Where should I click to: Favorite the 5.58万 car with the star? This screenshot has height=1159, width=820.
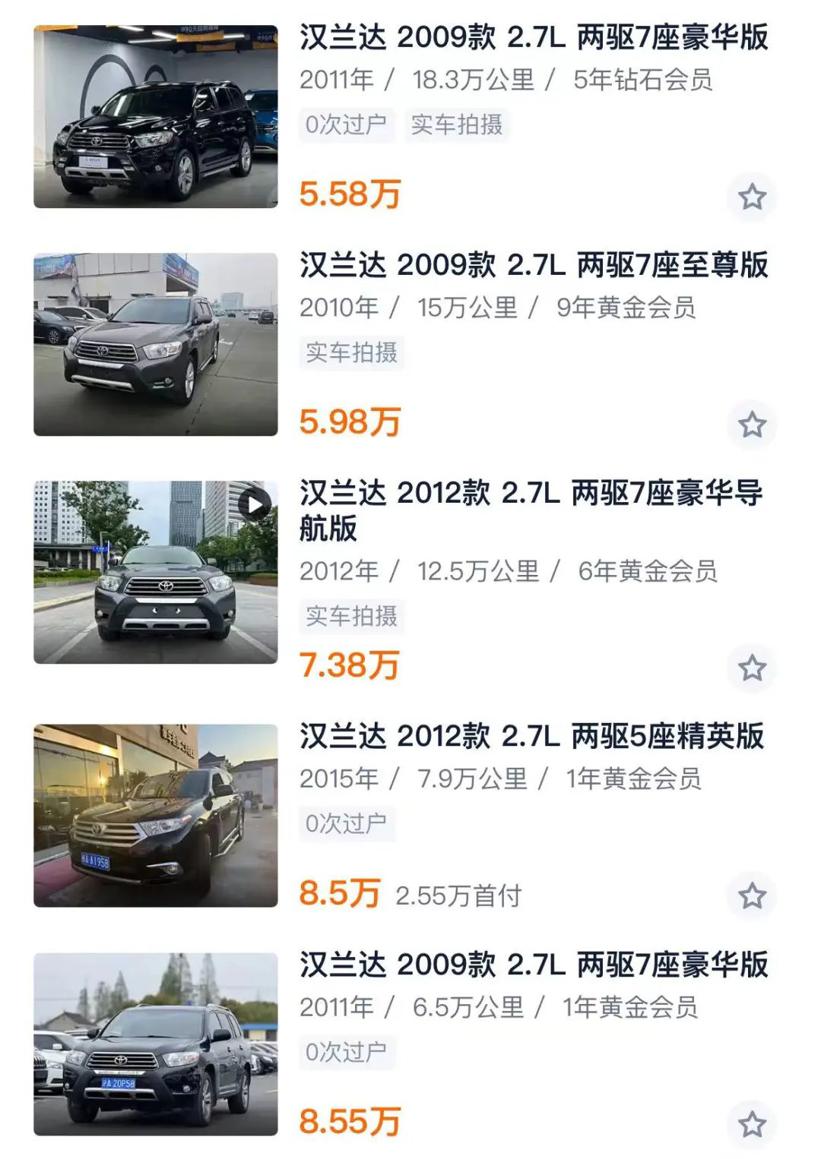(752, 197)
